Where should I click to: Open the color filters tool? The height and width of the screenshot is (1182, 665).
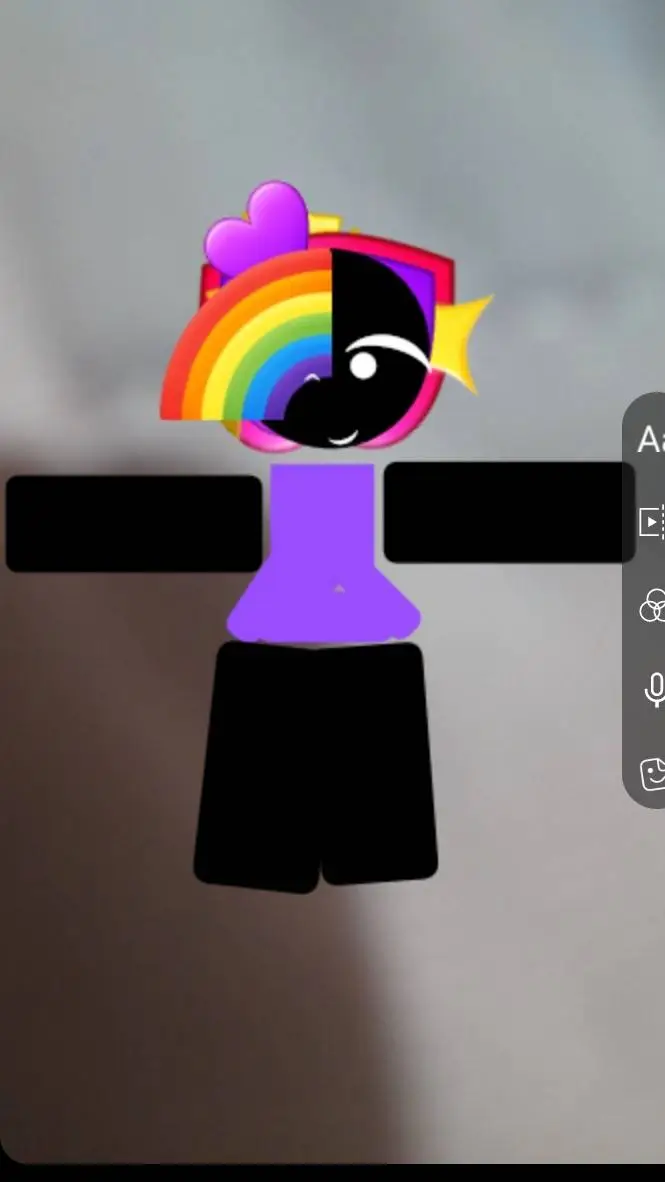coord(653,605)
